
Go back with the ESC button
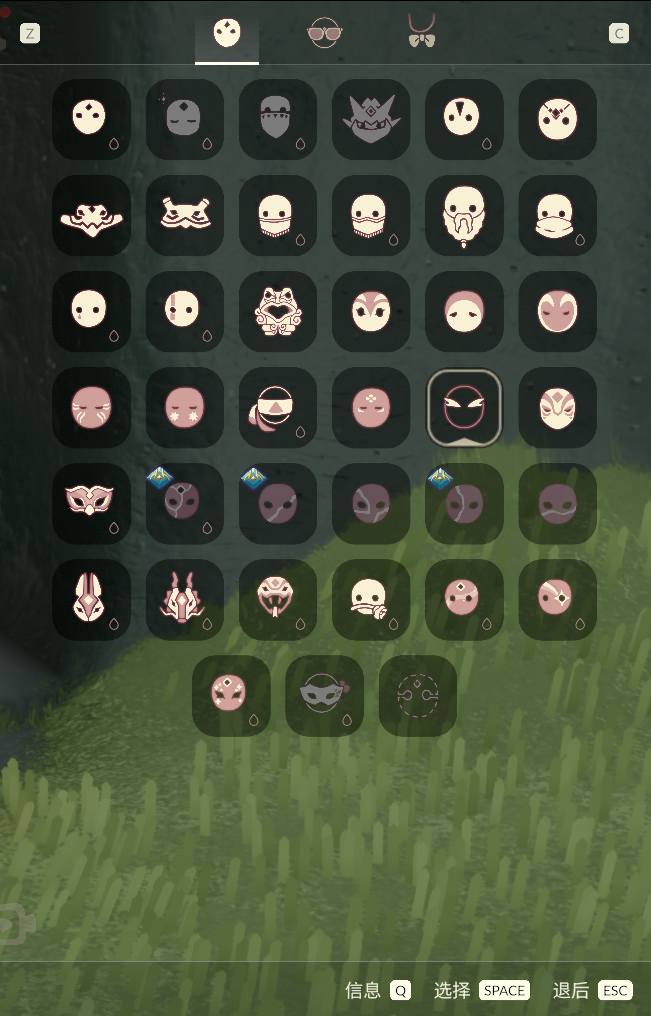pyautogui.click(x=615, y=990)
